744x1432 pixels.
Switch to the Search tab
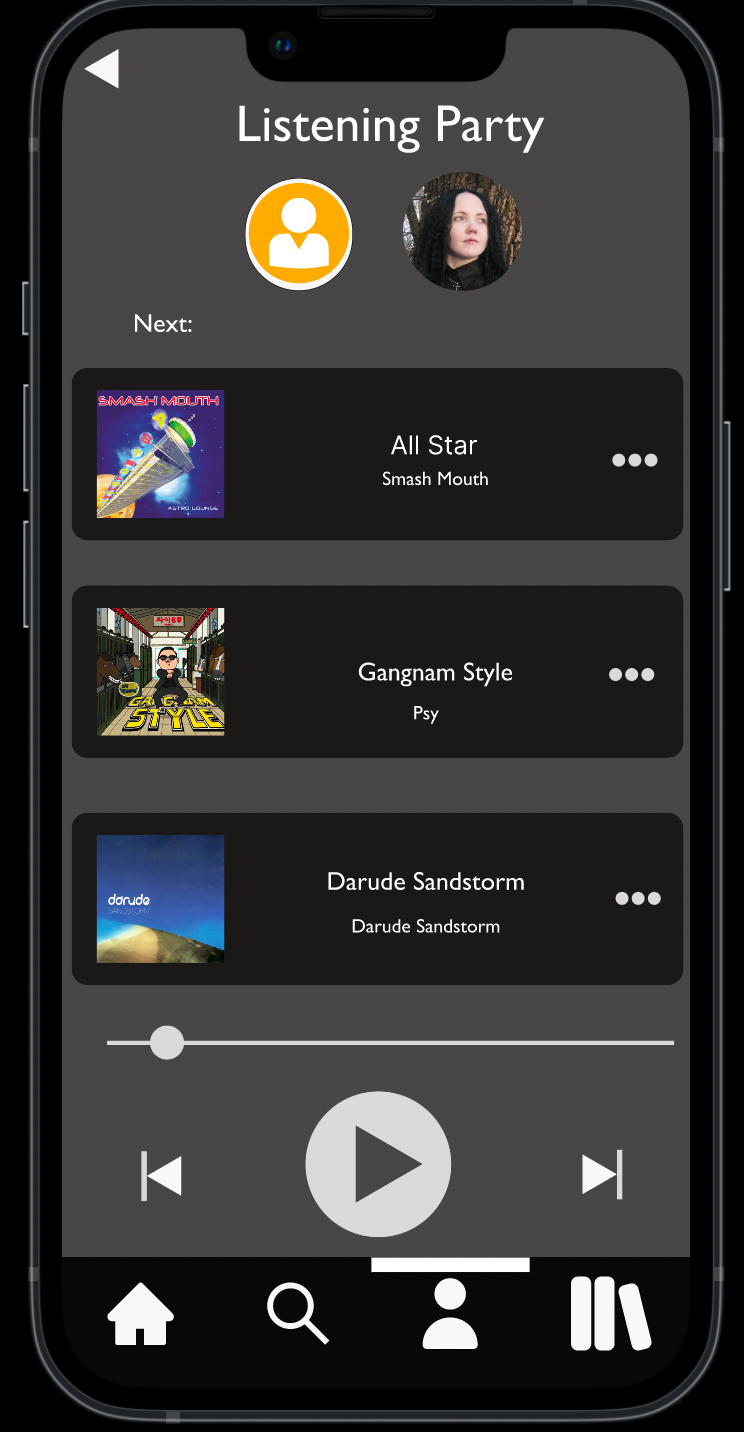point(297,1313)
